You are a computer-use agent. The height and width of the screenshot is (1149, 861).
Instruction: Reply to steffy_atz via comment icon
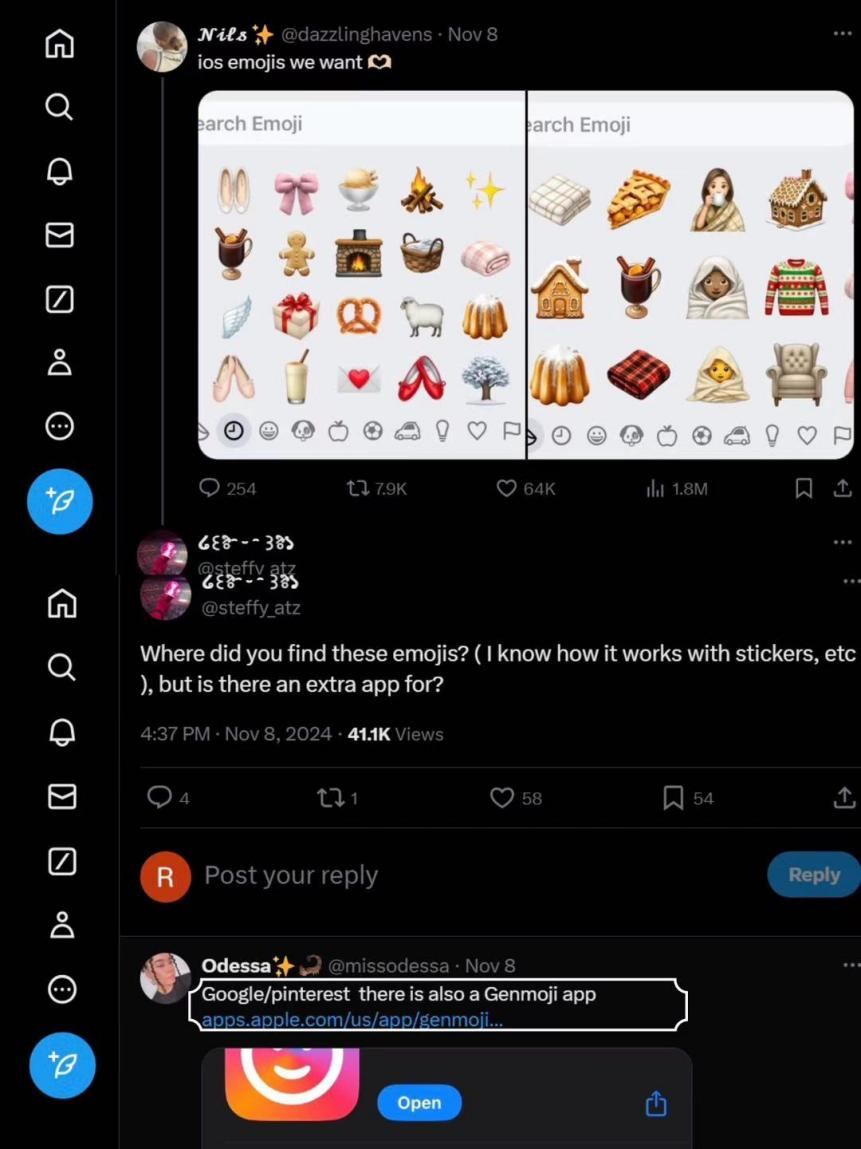pyautogui.click(x=159, y=798)
